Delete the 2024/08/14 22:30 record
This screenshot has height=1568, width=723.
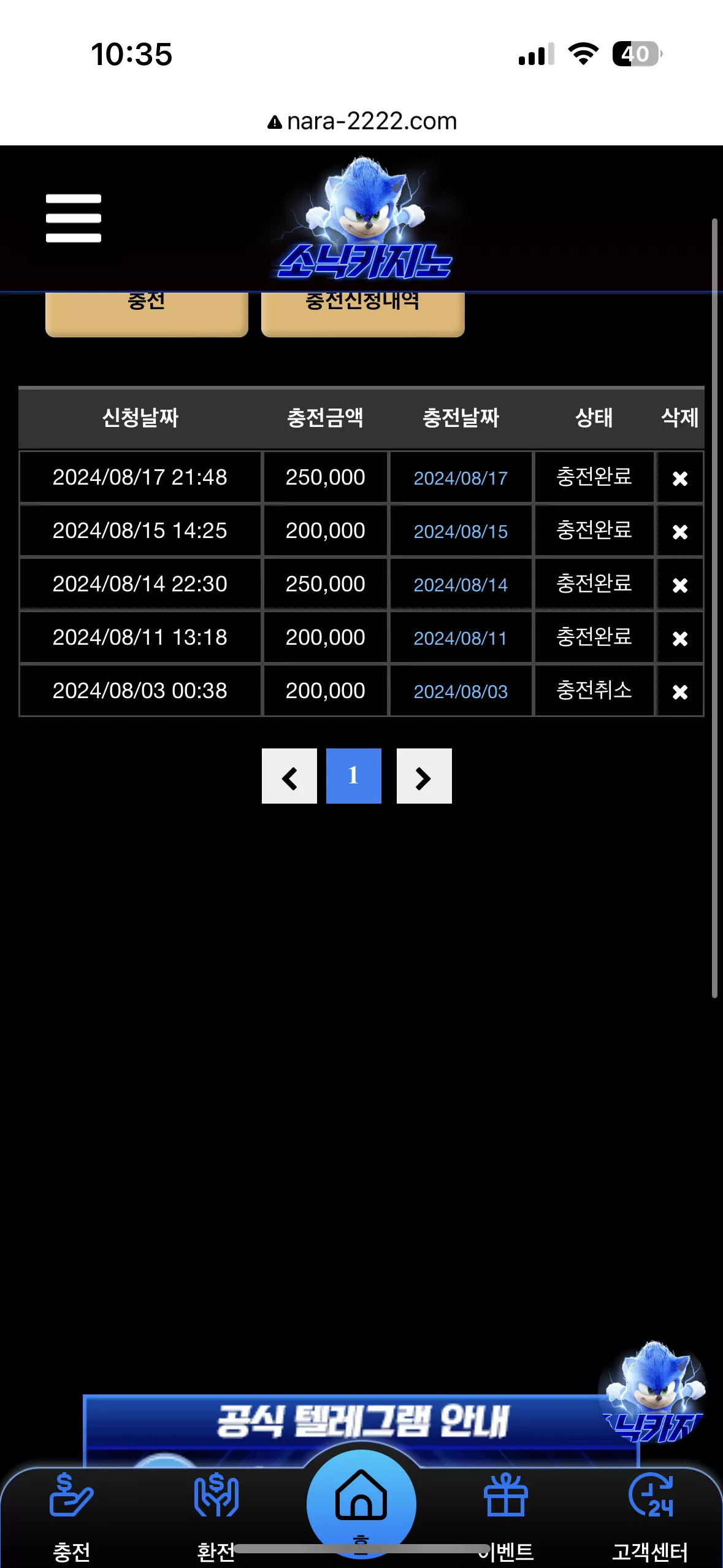679,585
